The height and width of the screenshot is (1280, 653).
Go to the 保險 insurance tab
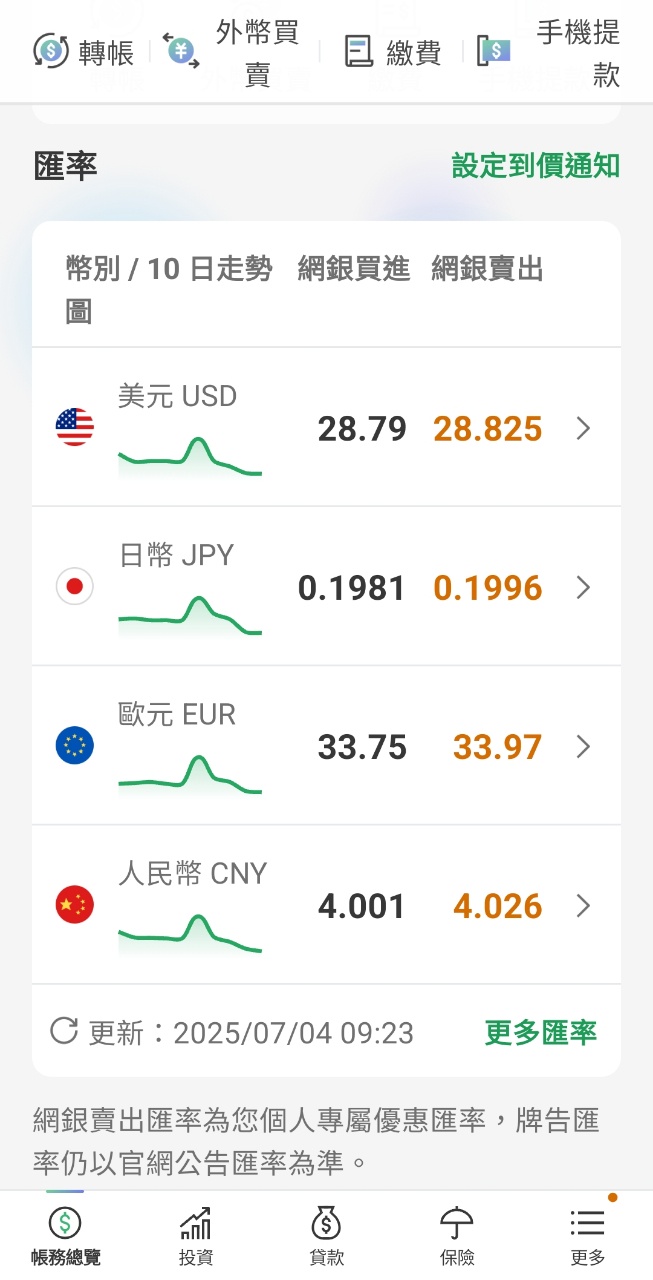(457, 1236)
